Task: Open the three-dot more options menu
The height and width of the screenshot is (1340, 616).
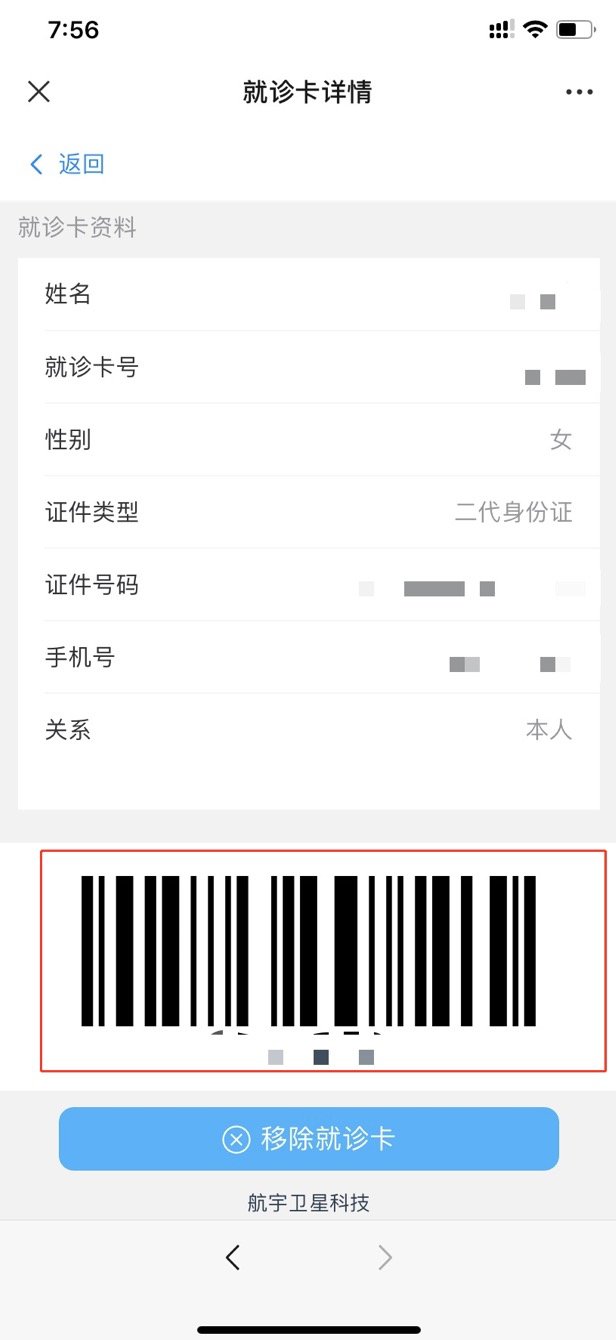Action: [579, 92]
